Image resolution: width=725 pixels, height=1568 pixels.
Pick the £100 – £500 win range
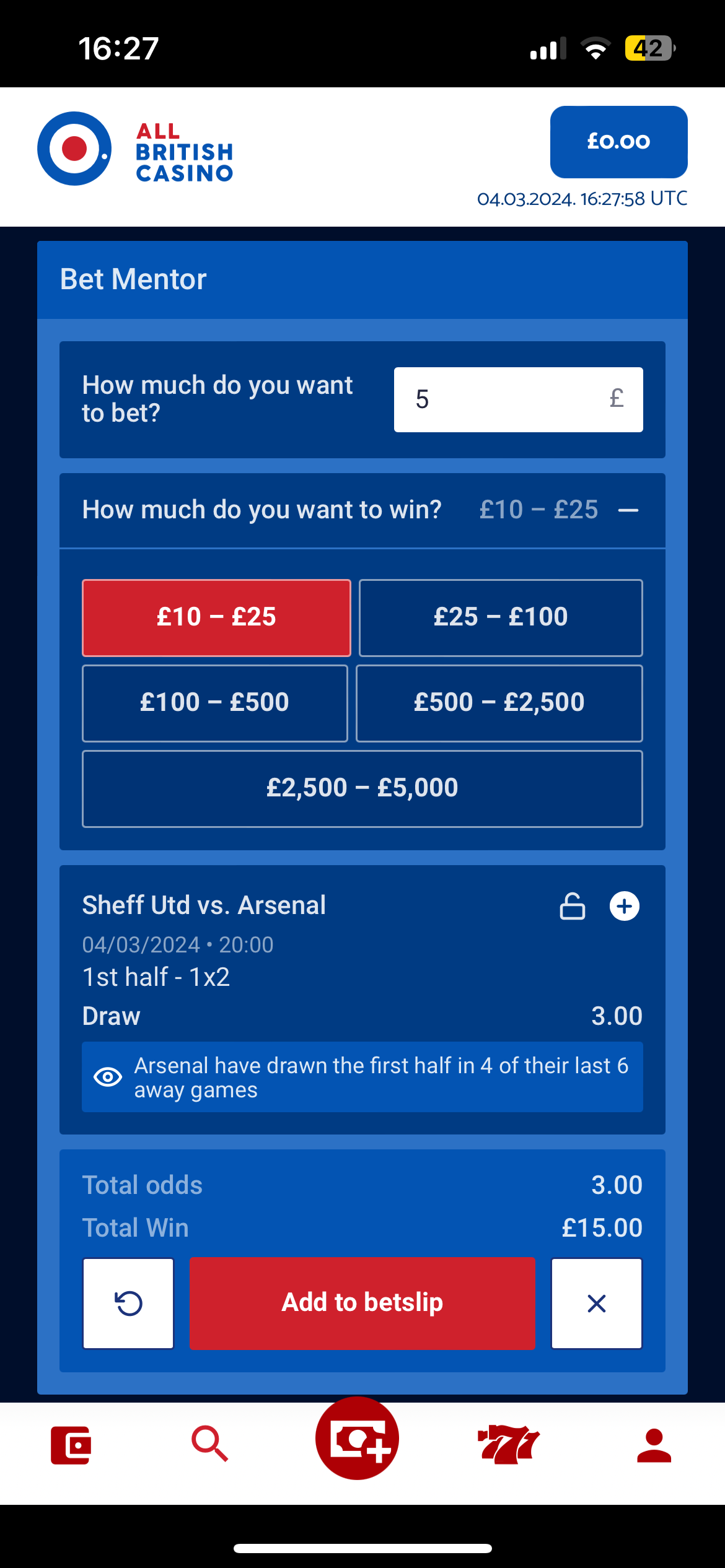click(215, 703)
